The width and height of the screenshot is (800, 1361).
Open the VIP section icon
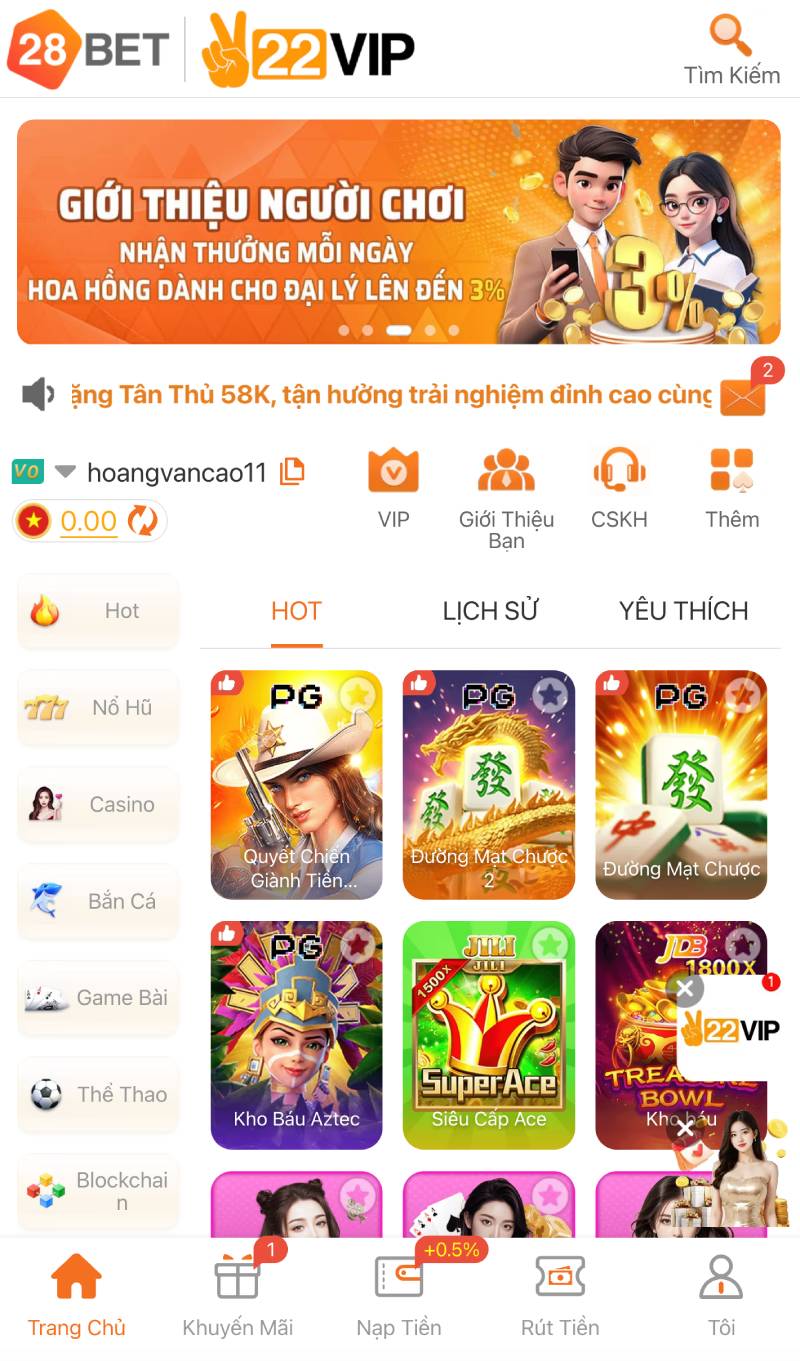point(393,470)
